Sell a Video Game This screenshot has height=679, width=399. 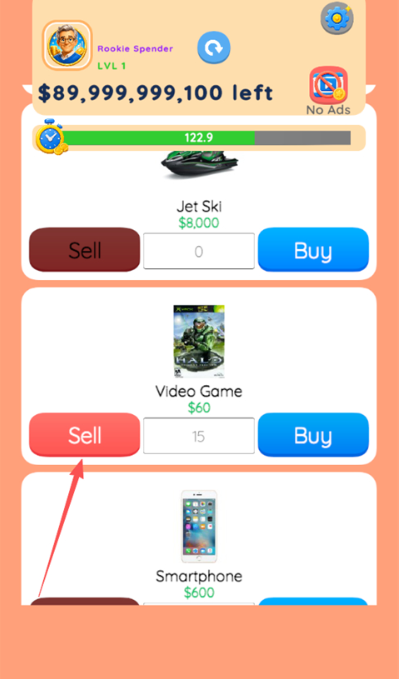84,435
